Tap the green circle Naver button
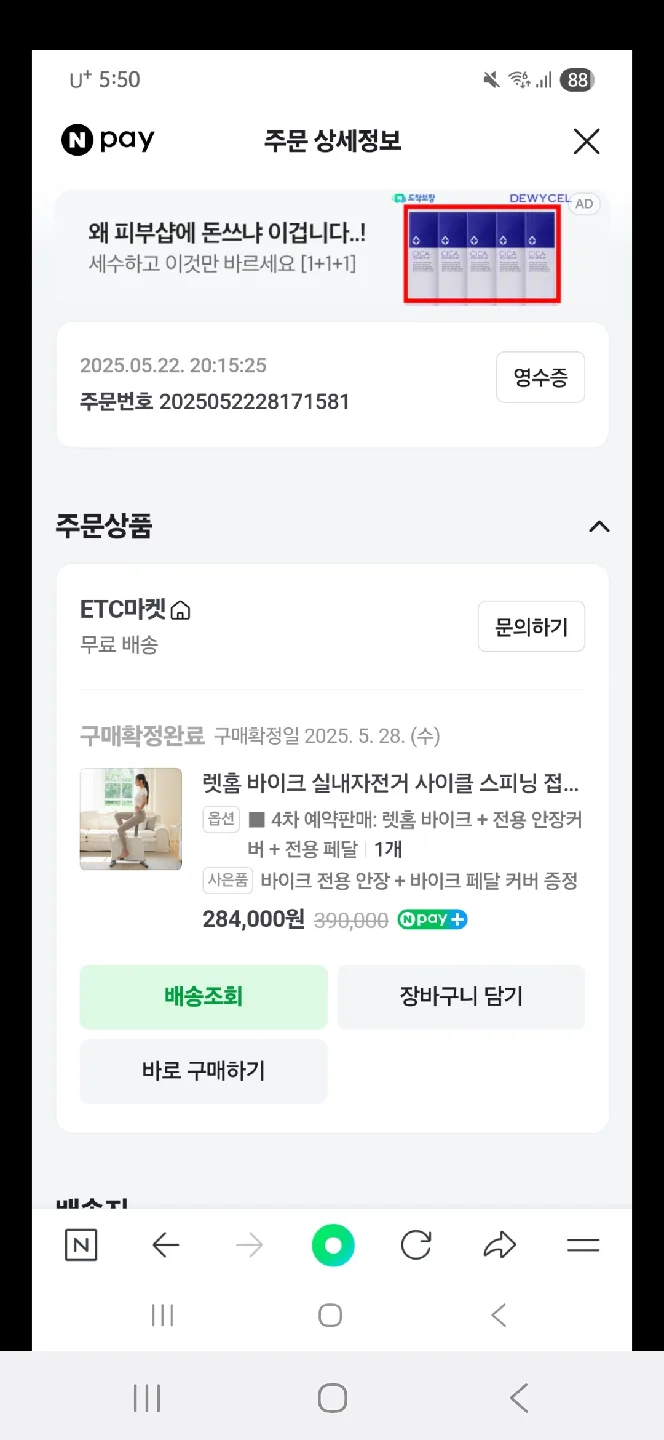This screenshot has width=664, height=1440. 332,1245
